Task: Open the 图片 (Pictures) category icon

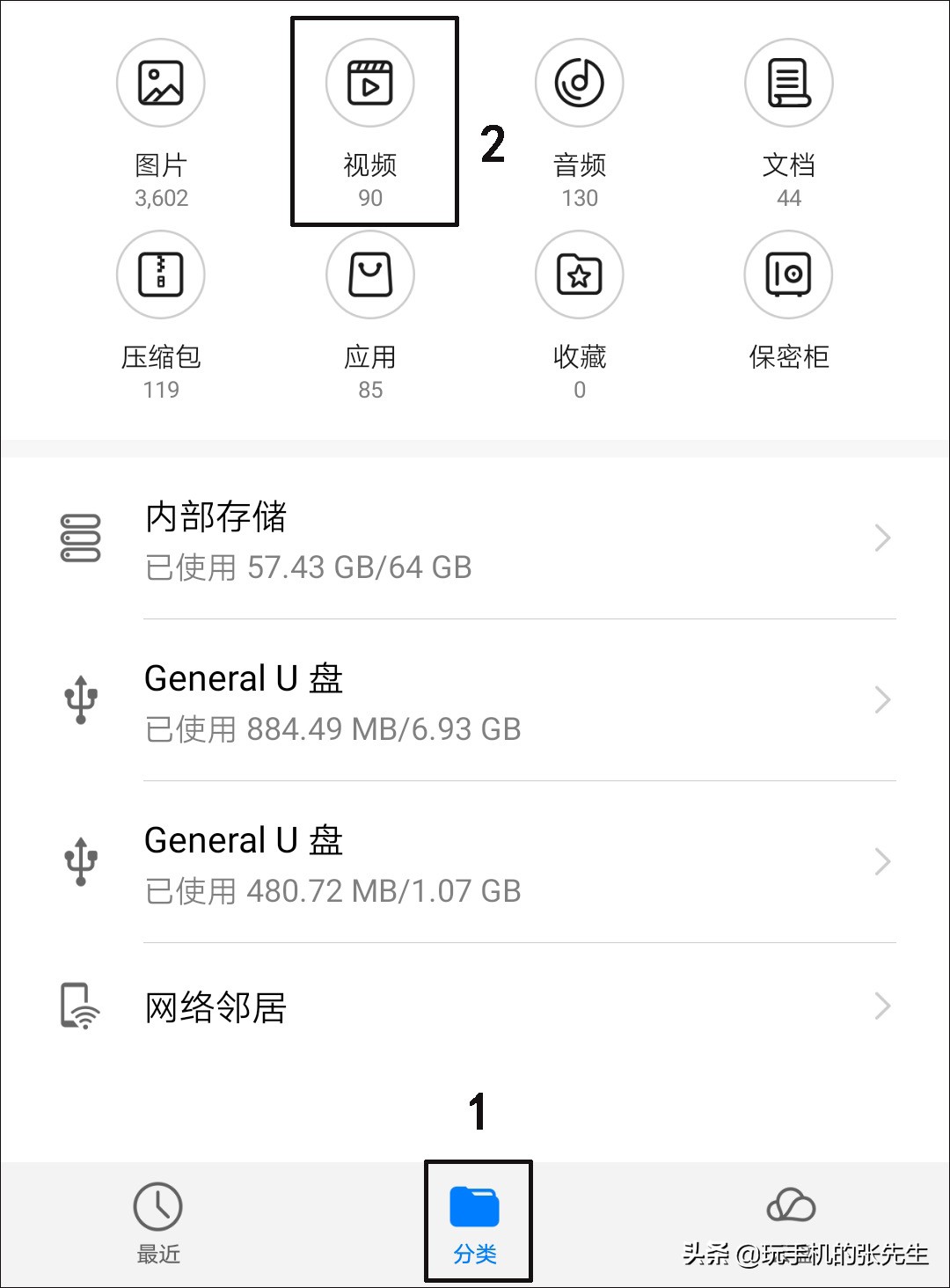Action: [161, 83]
